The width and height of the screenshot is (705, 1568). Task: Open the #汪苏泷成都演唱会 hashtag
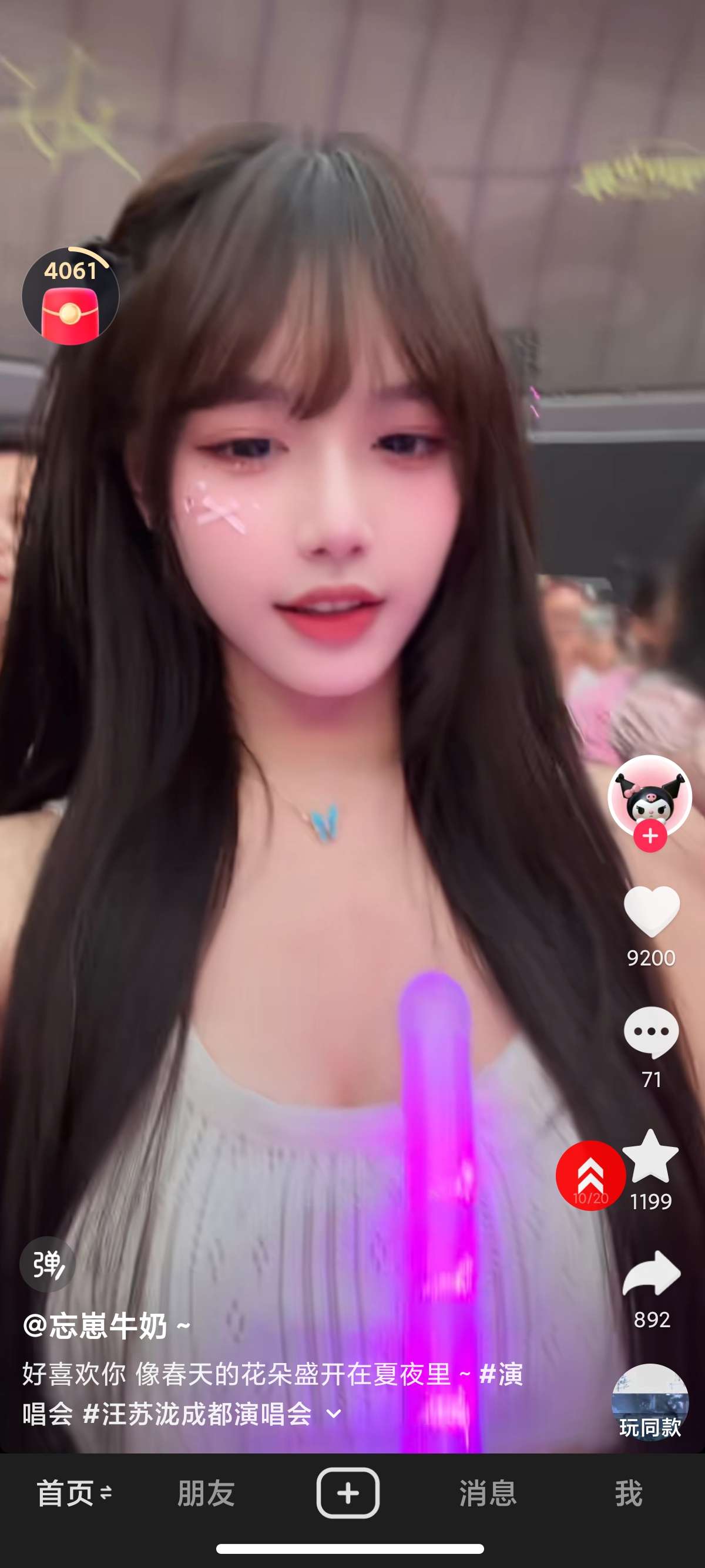197,1414
